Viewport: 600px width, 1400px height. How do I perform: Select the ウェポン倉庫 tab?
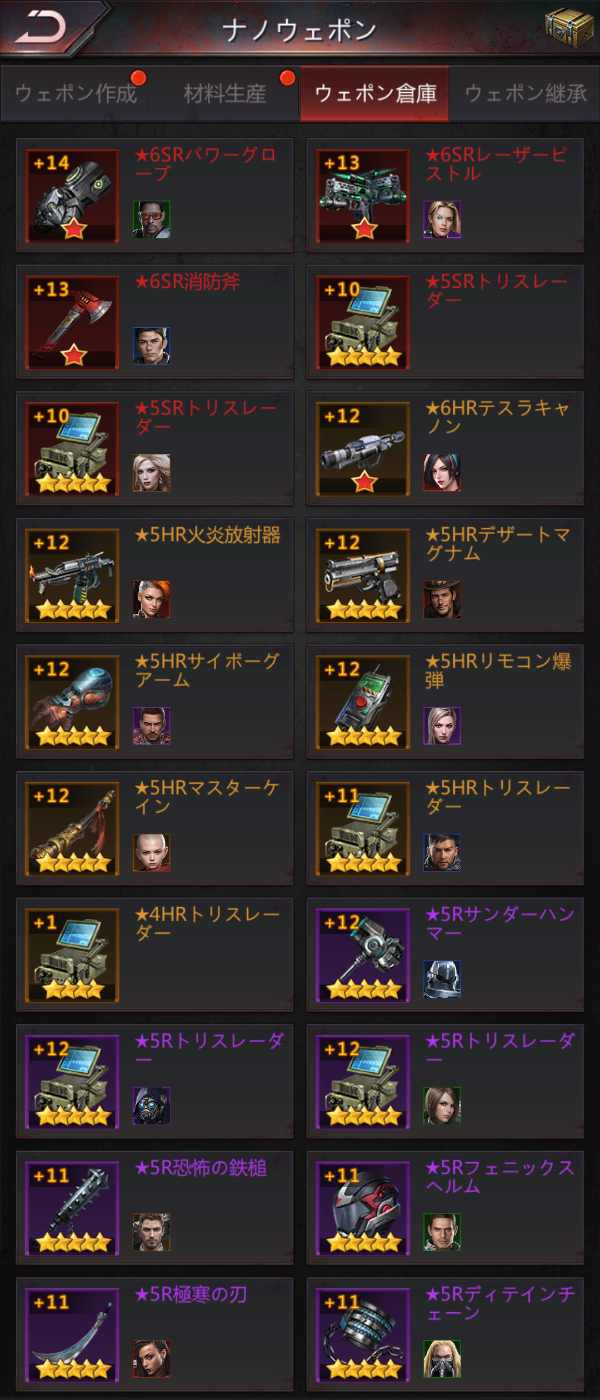pyautogui.click(x=375, y=95)
